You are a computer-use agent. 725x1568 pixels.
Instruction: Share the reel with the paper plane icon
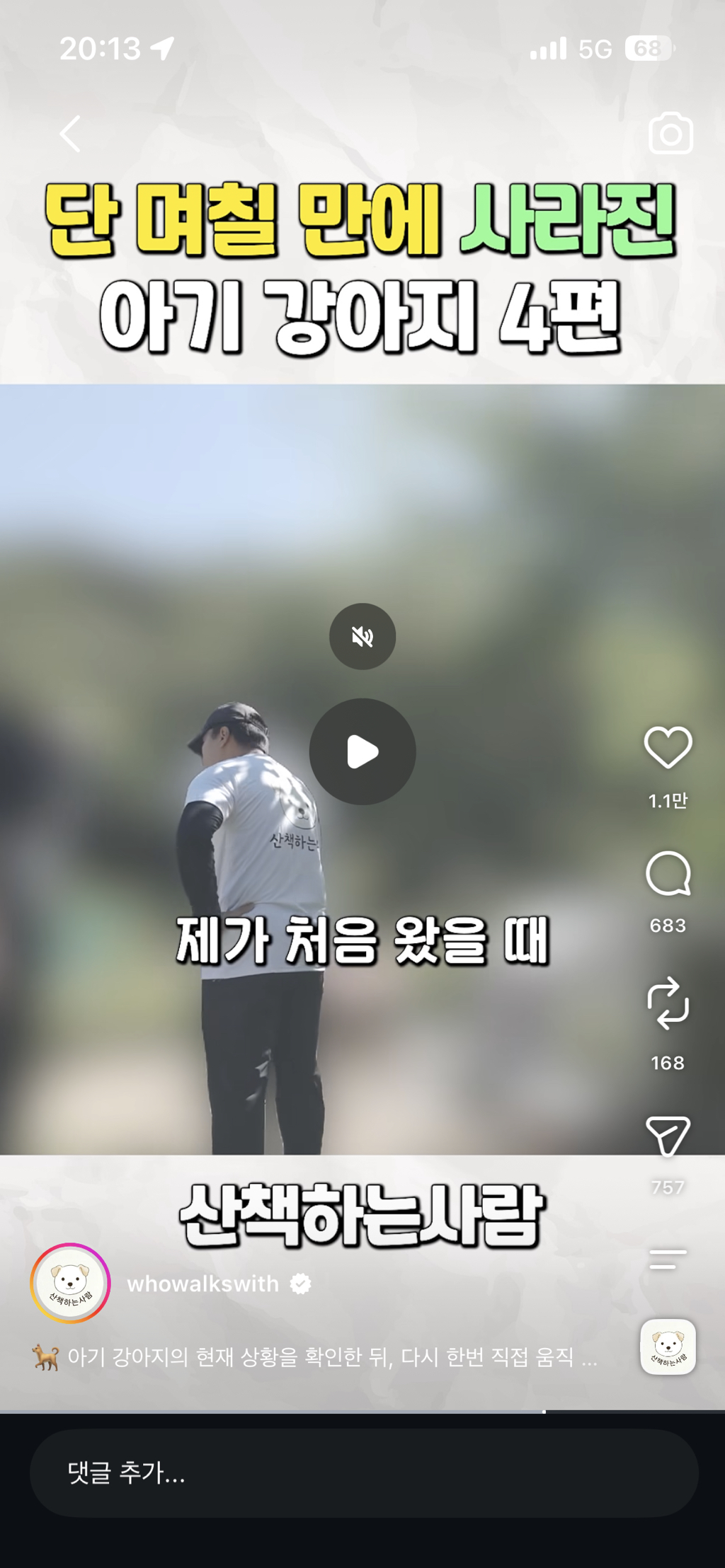(668, 1136)
